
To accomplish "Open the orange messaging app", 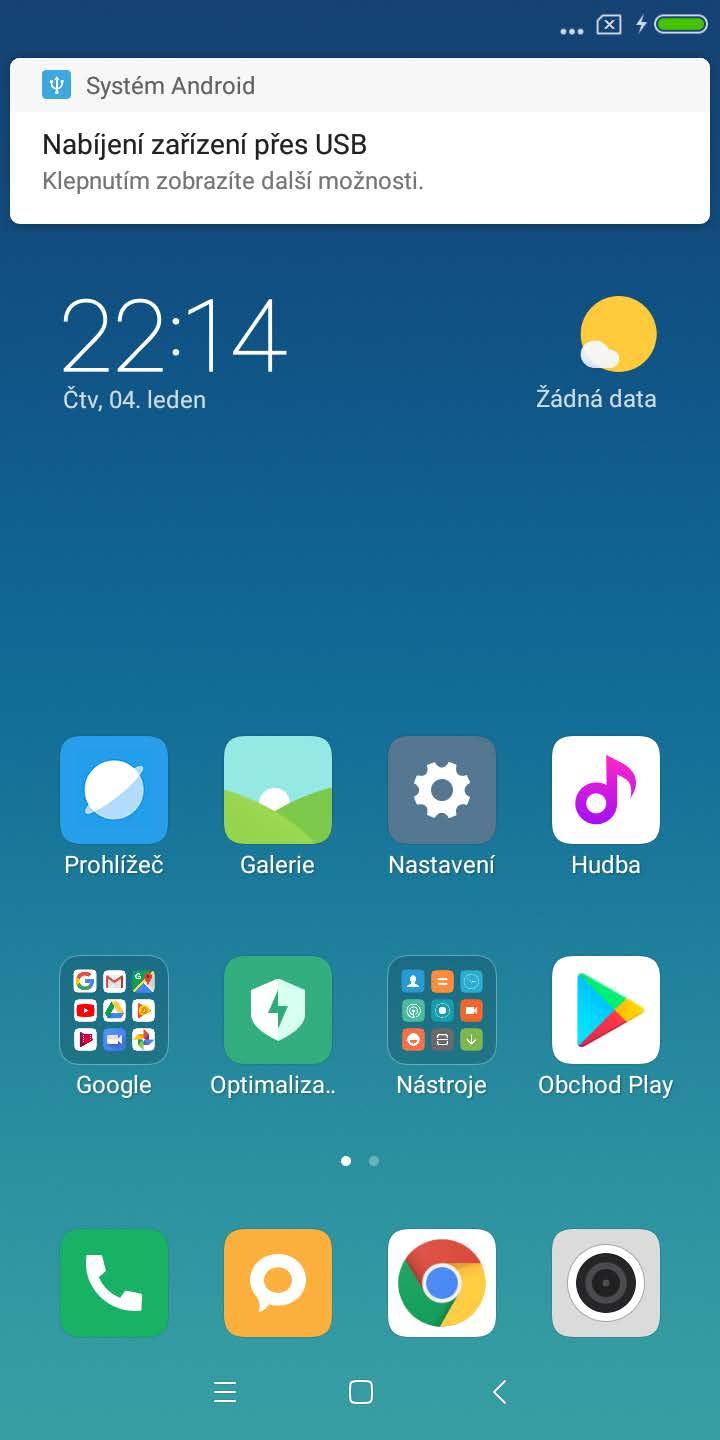I will point(278,1283).
